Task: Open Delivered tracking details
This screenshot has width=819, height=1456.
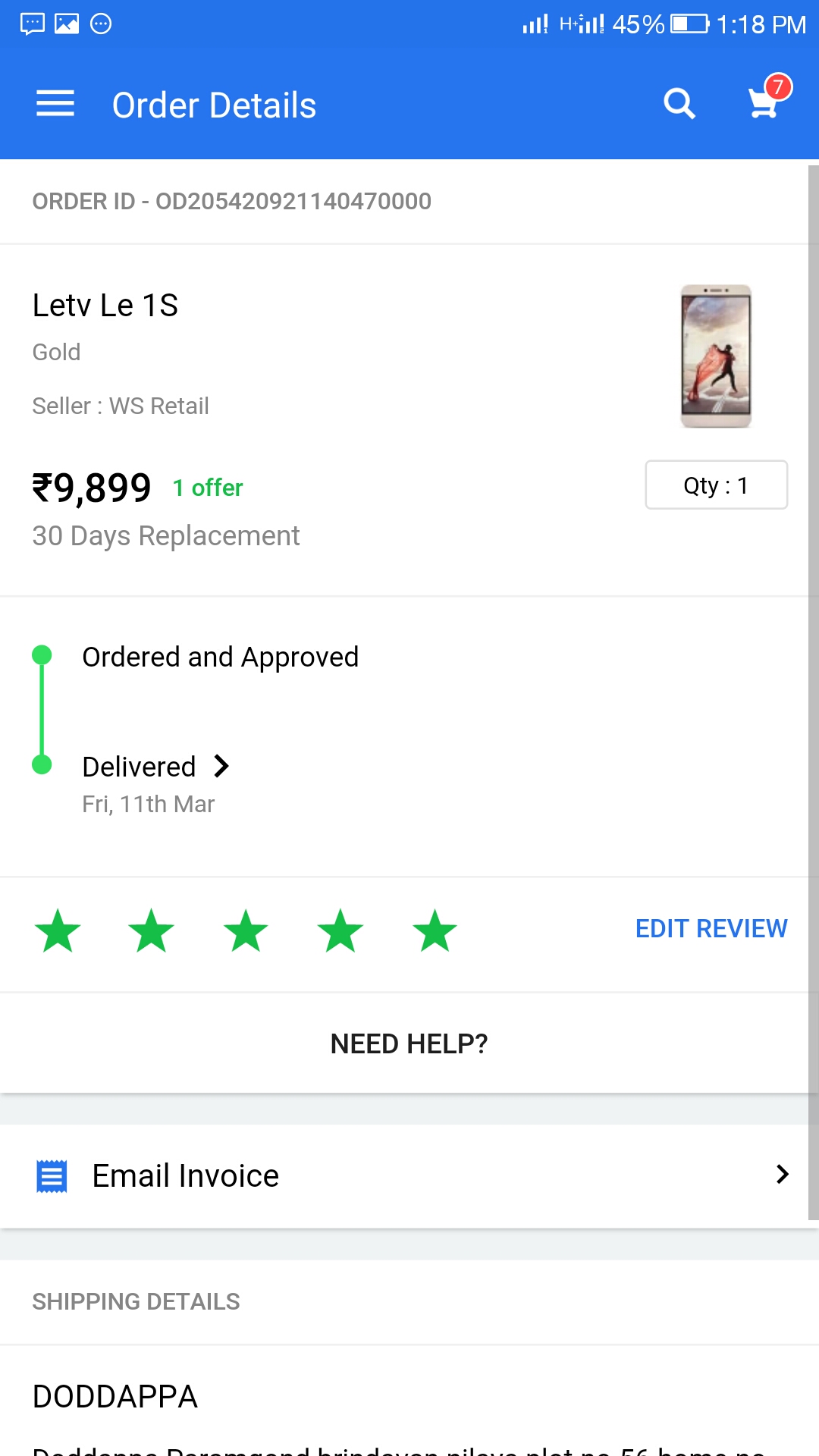Action: [155, 767]
